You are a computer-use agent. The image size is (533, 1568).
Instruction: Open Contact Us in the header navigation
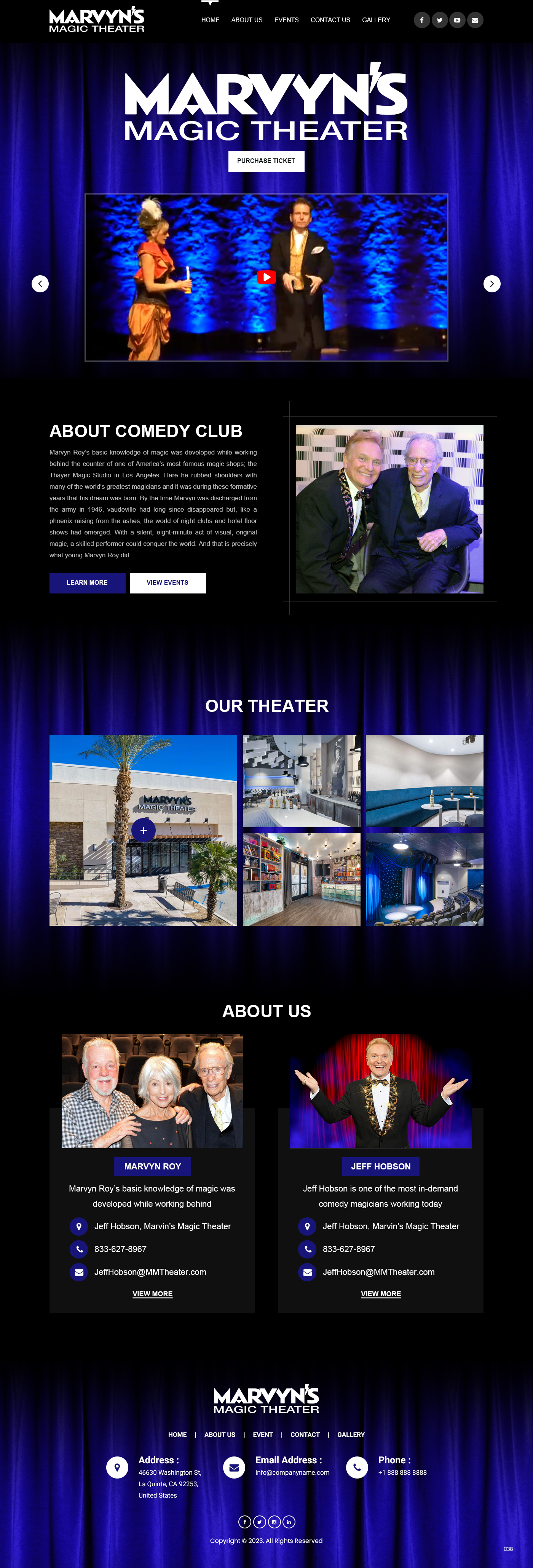click(330, 20)
